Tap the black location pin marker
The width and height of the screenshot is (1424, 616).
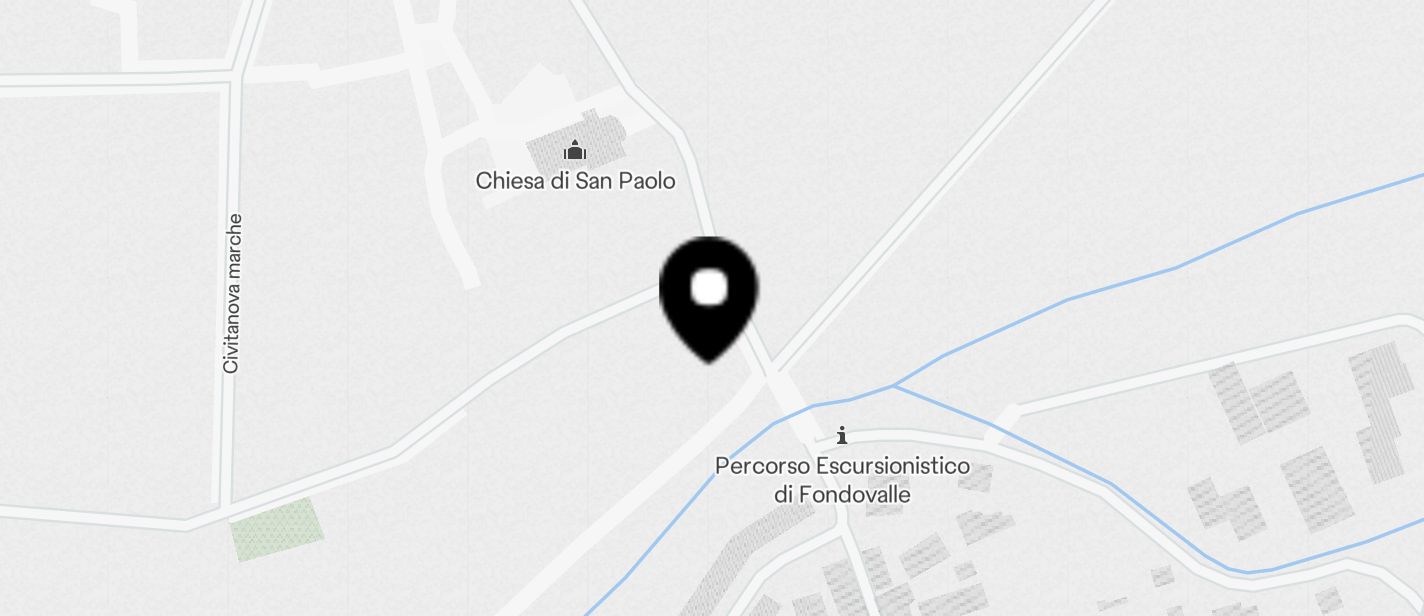pyautogui.click(x=709, y=295)
